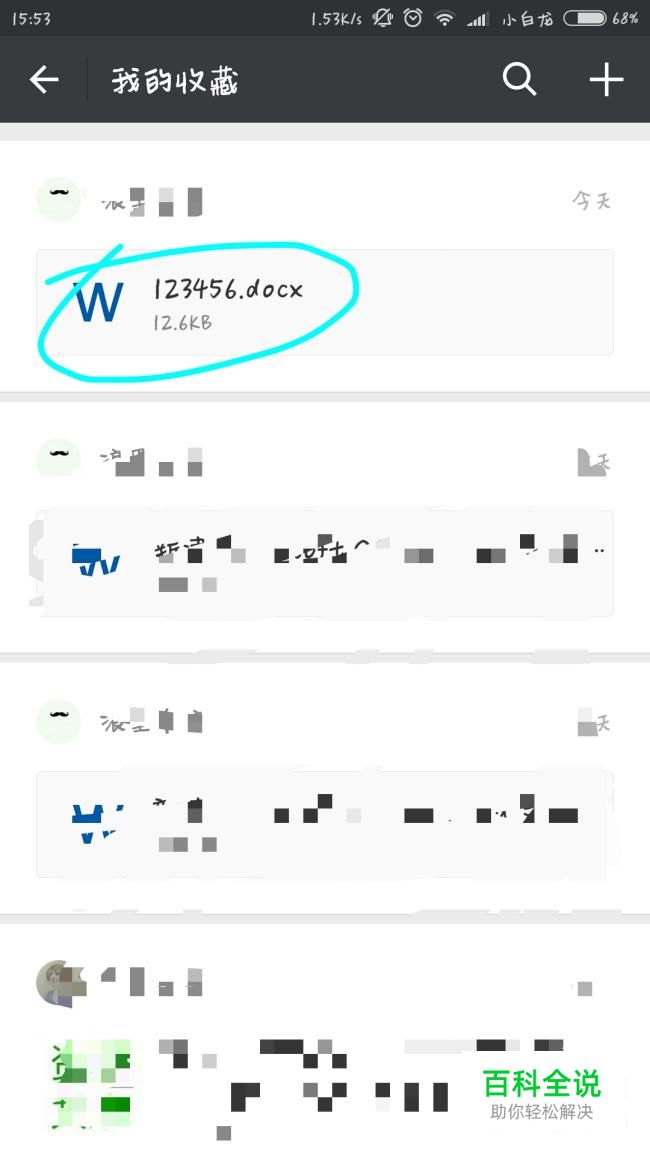Open search in favorites

click(520, 79)
